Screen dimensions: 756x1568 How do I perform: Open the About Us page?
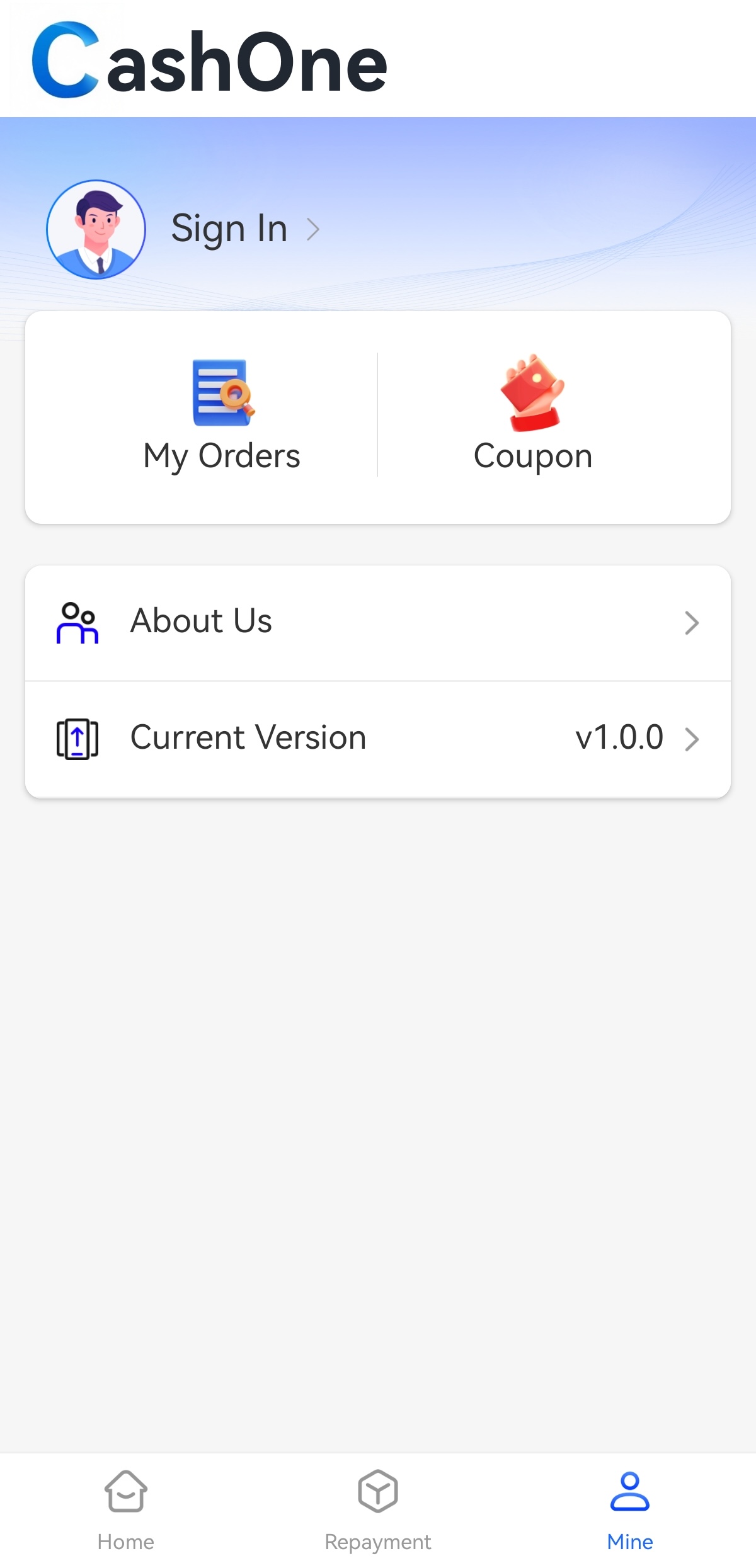pos(200,620)
